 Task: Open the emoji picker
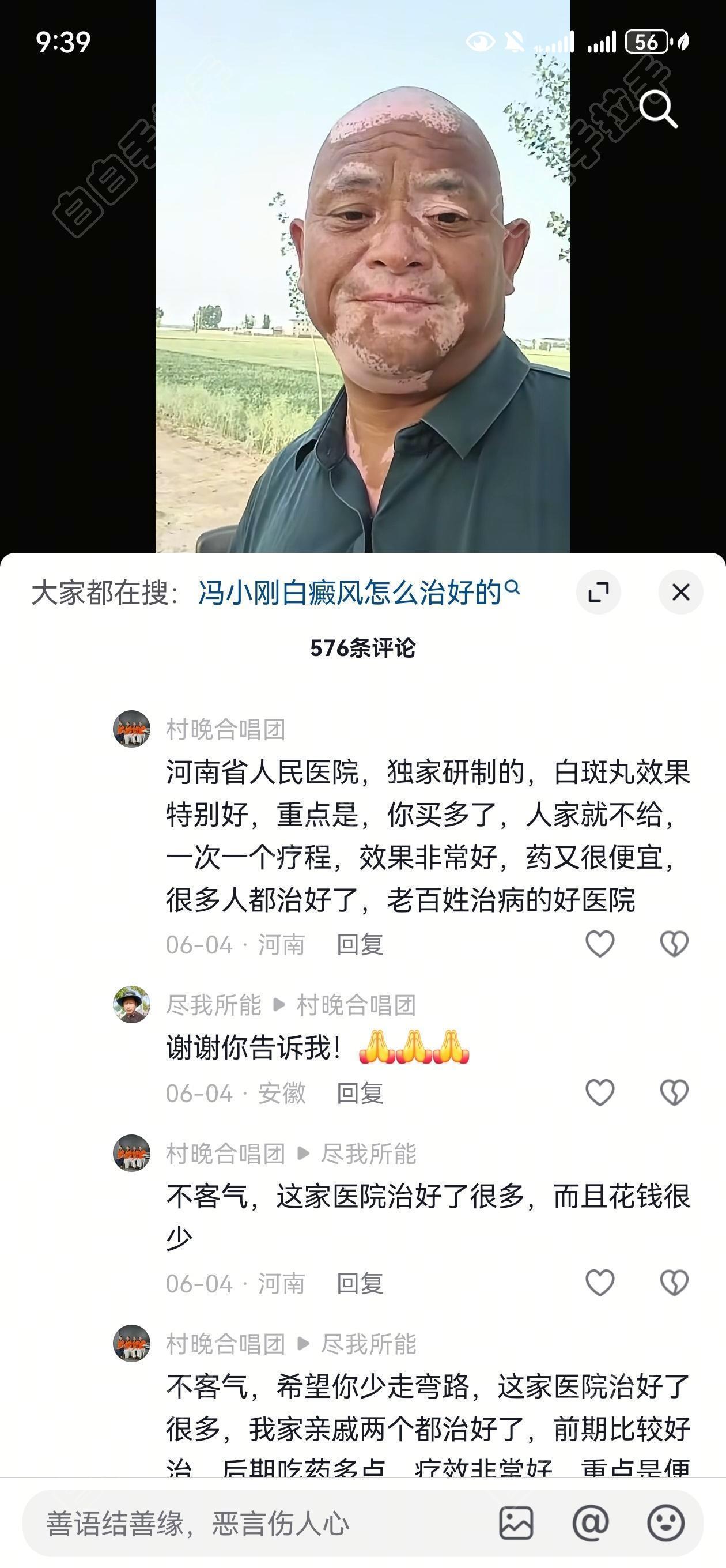(665, 1524)
